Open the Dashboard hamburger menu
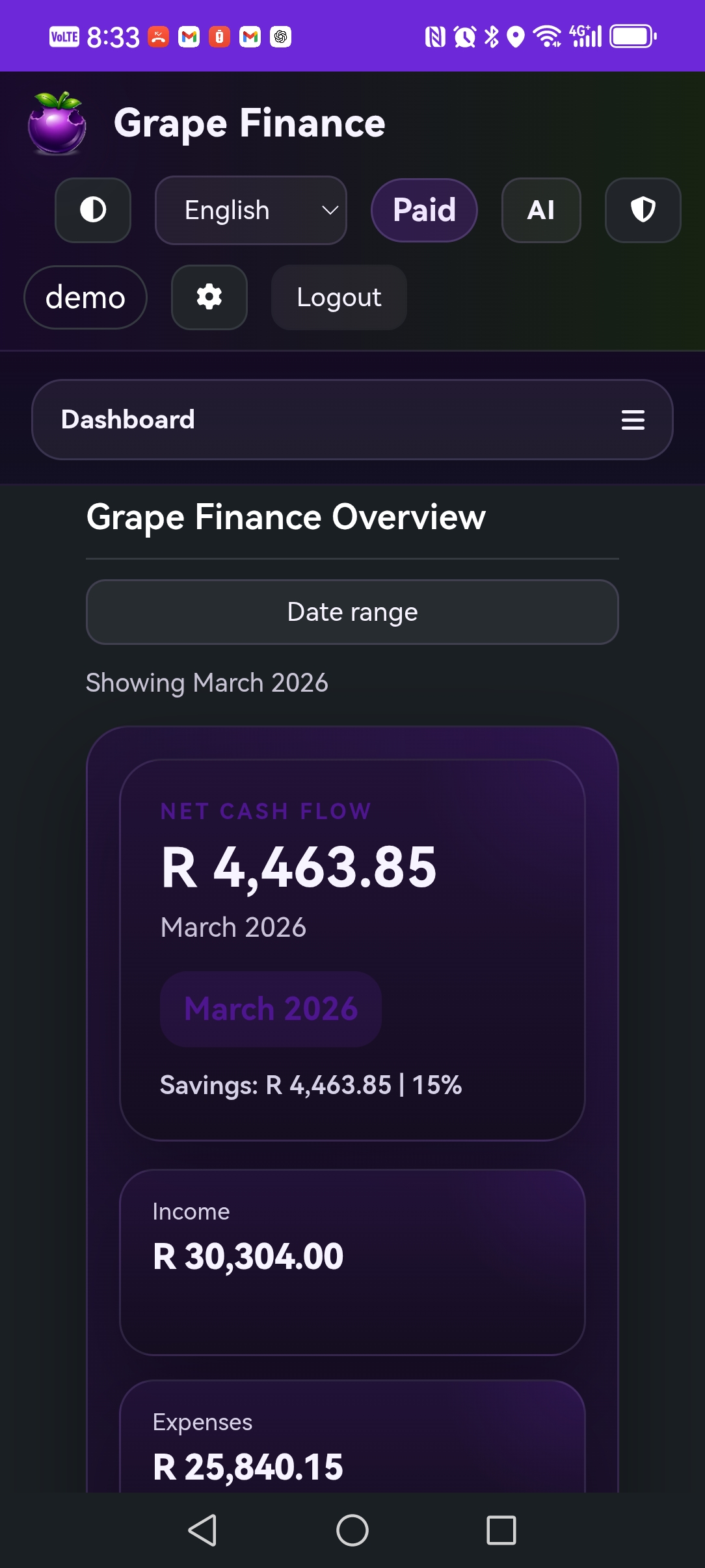 click(x=632, y=419)
